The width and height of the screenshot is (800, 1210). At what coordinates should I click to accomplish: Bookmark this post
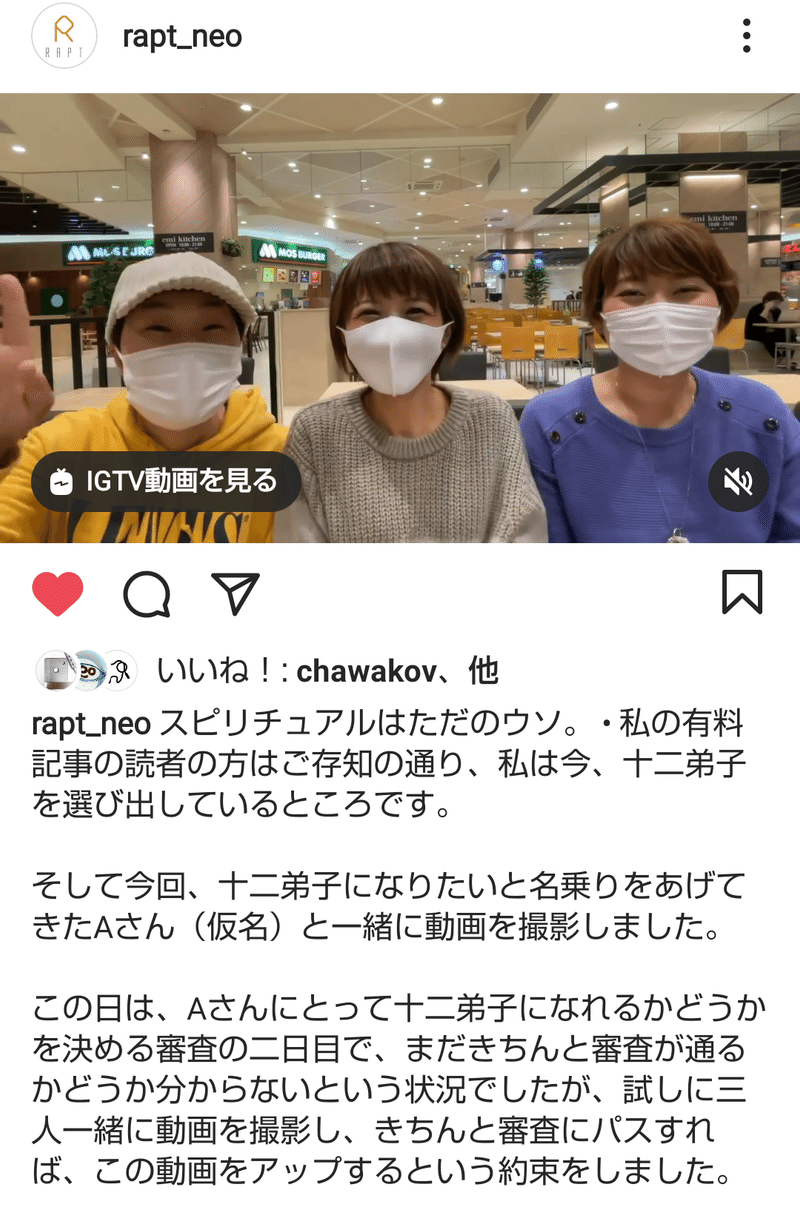742,593
